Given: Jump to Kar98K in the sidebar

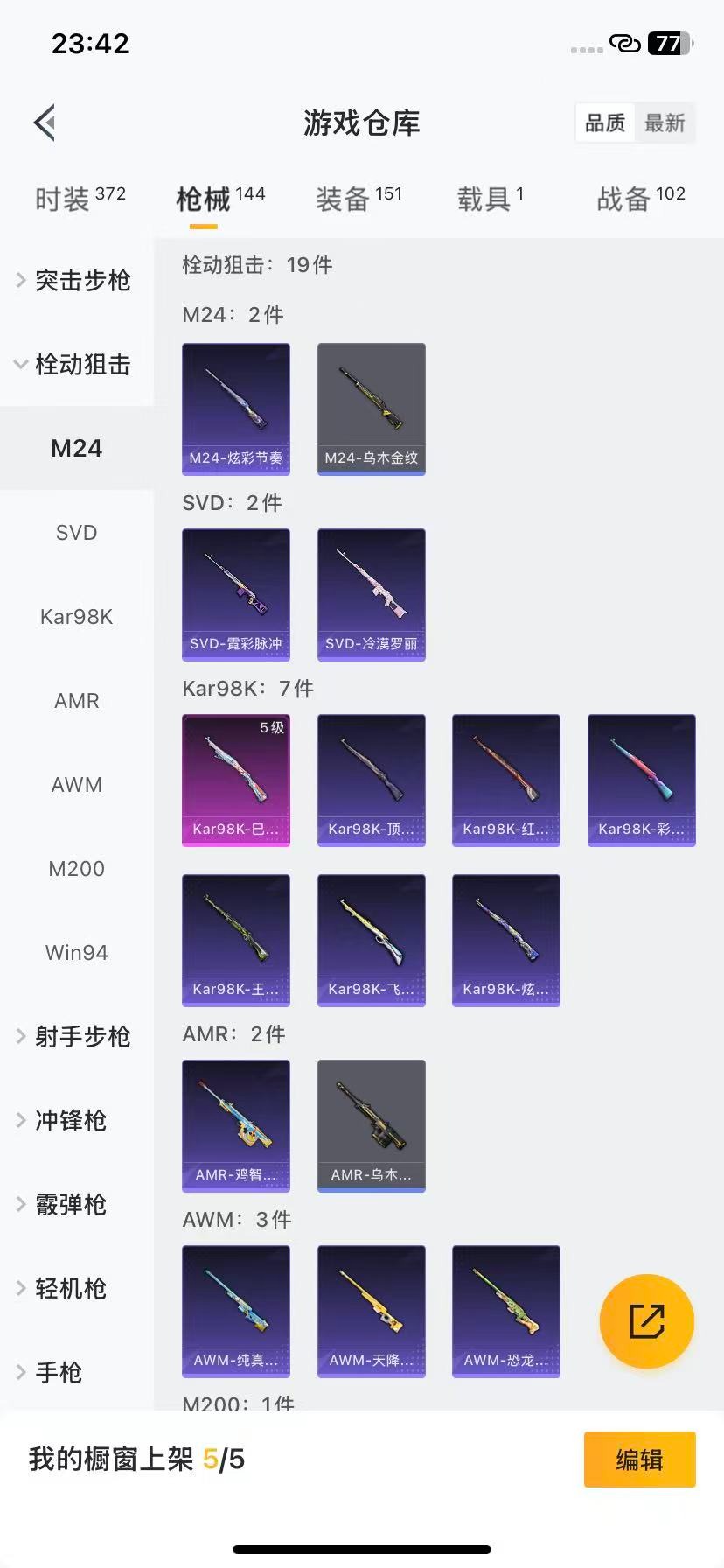Looking at the screenshot, I should [x=76, y=617].
